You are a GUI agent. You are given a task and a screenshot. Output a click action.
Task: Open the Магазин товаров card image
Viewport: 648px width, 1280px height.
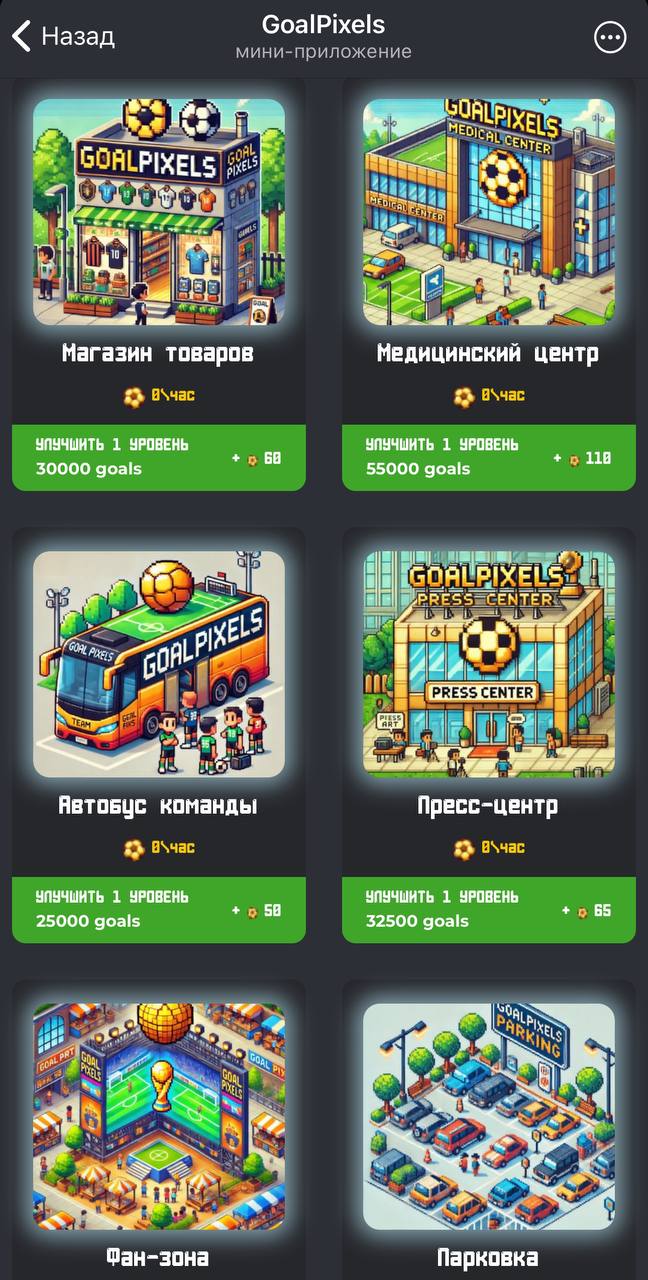click(x=159, y=212)
